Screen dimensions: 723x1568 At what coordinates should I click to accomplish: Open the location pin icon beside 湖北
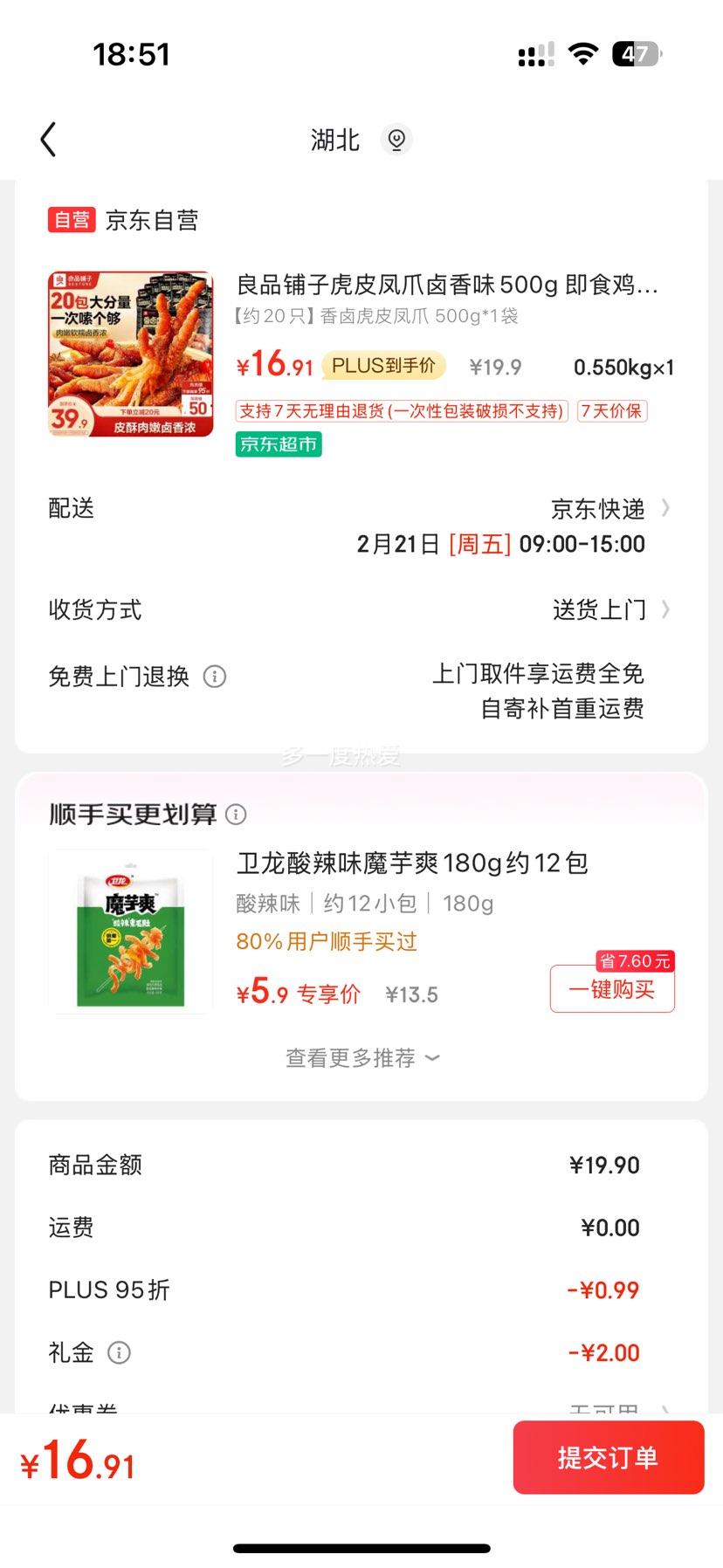pos(397,140)
